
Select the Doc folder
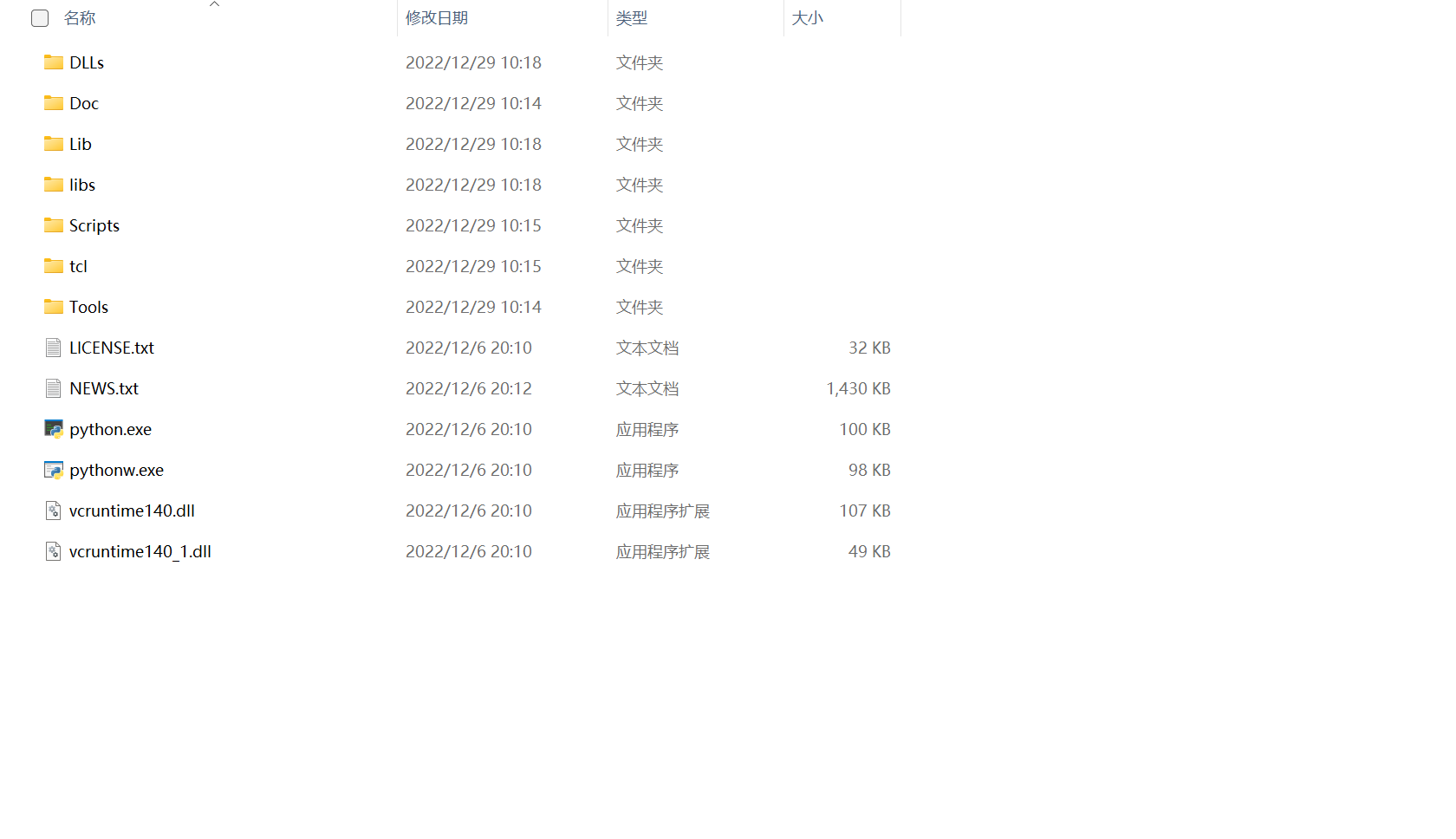(x=83, y=103)
